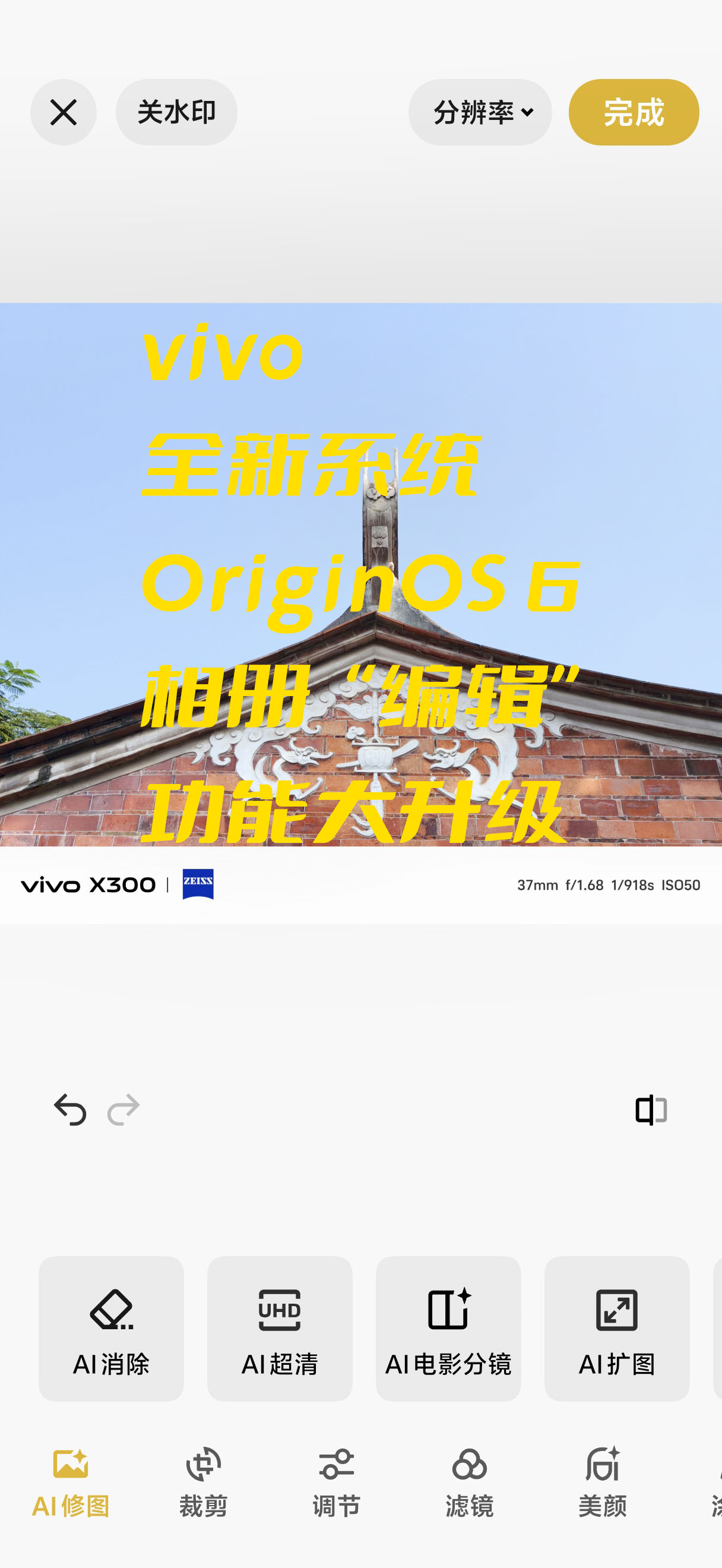Close the photo editor

pyautogui.click(x=64, y=113)
